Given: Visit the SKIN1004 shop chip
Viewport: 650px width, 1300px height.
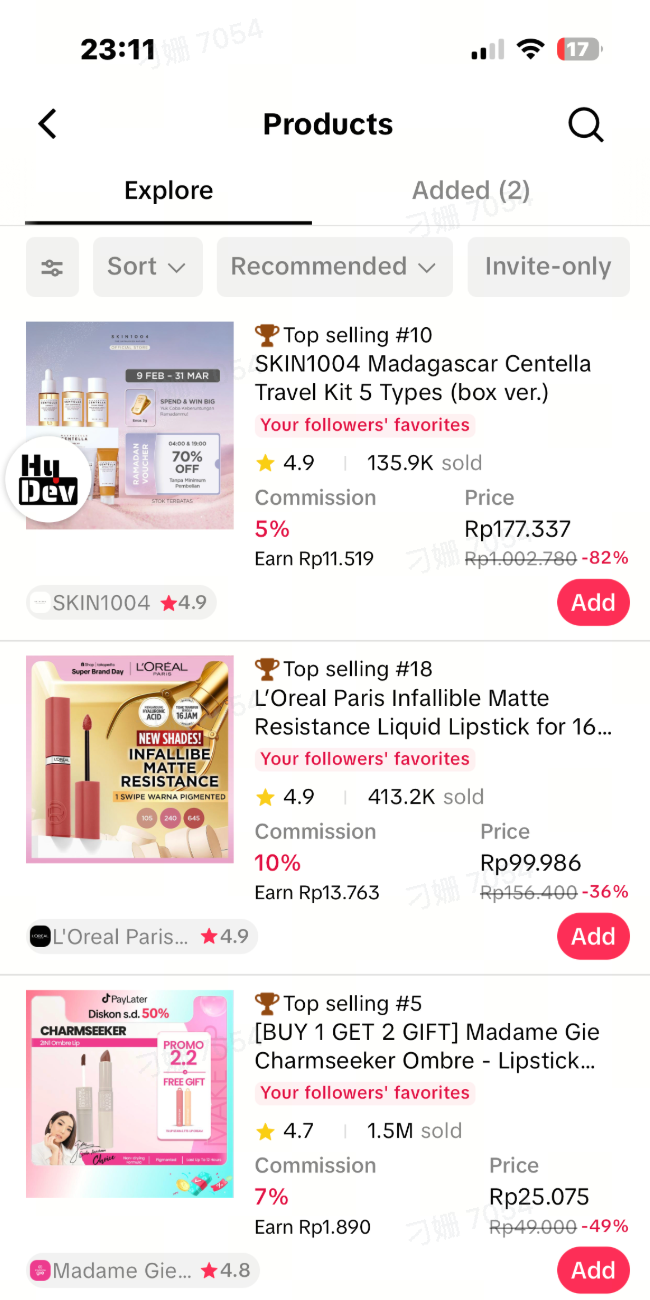Looking at the screenshot, I should tap(120, 603).
